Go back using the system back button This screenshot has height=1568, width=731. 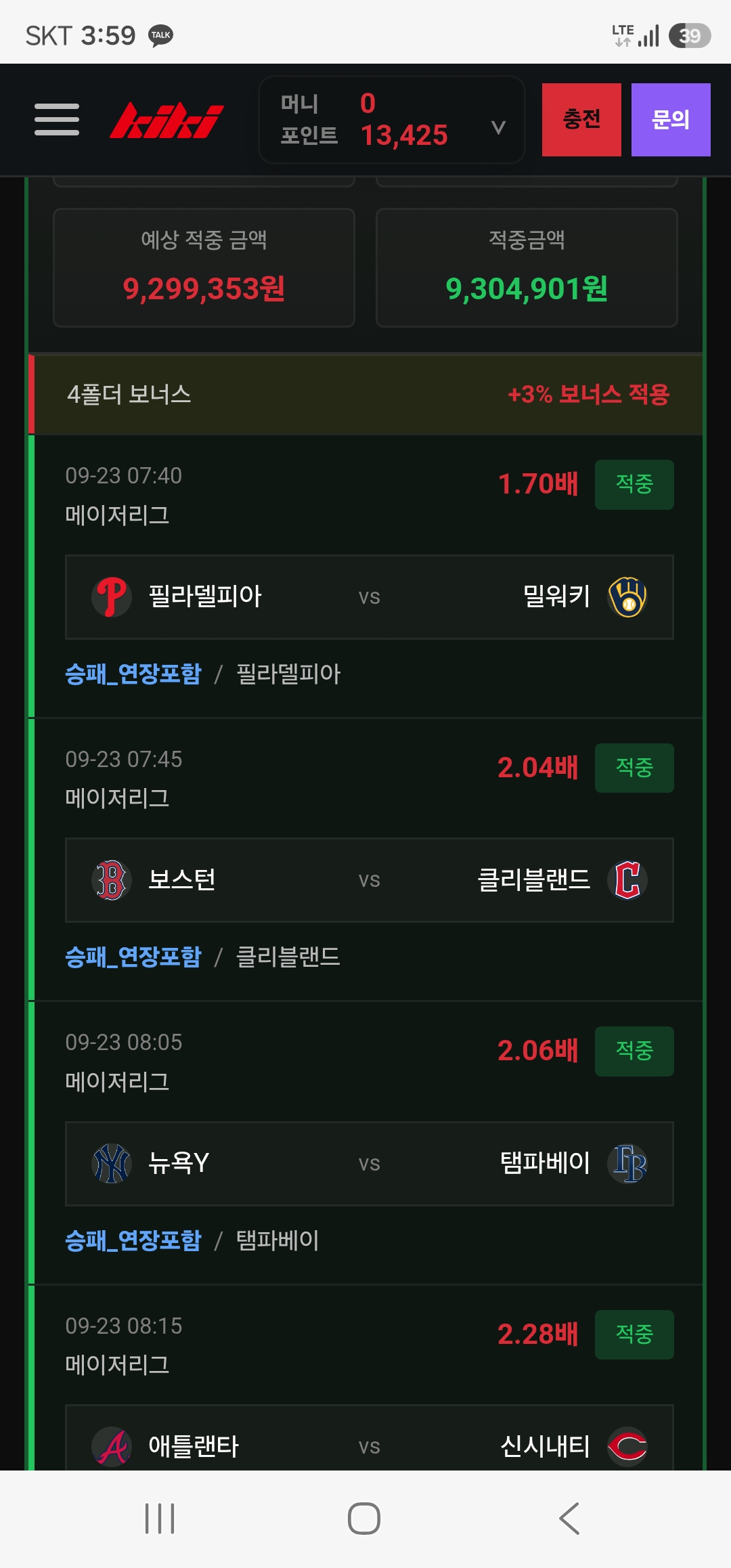pyautogui.click(x=570, y=1519)
